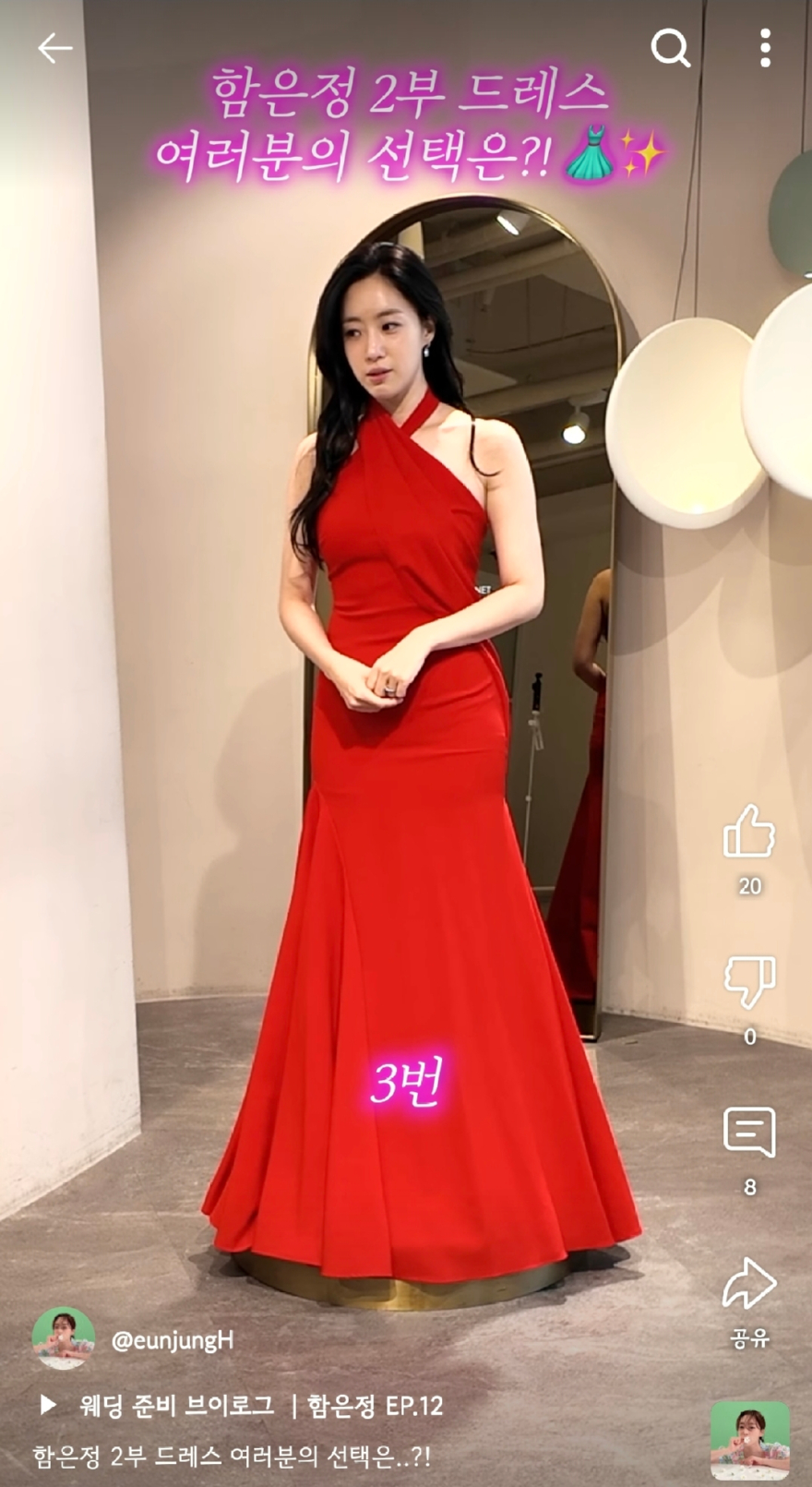Share this video via 공유
The width and height of the screenshot is (812, 1487).
[x=748, y=1285]
